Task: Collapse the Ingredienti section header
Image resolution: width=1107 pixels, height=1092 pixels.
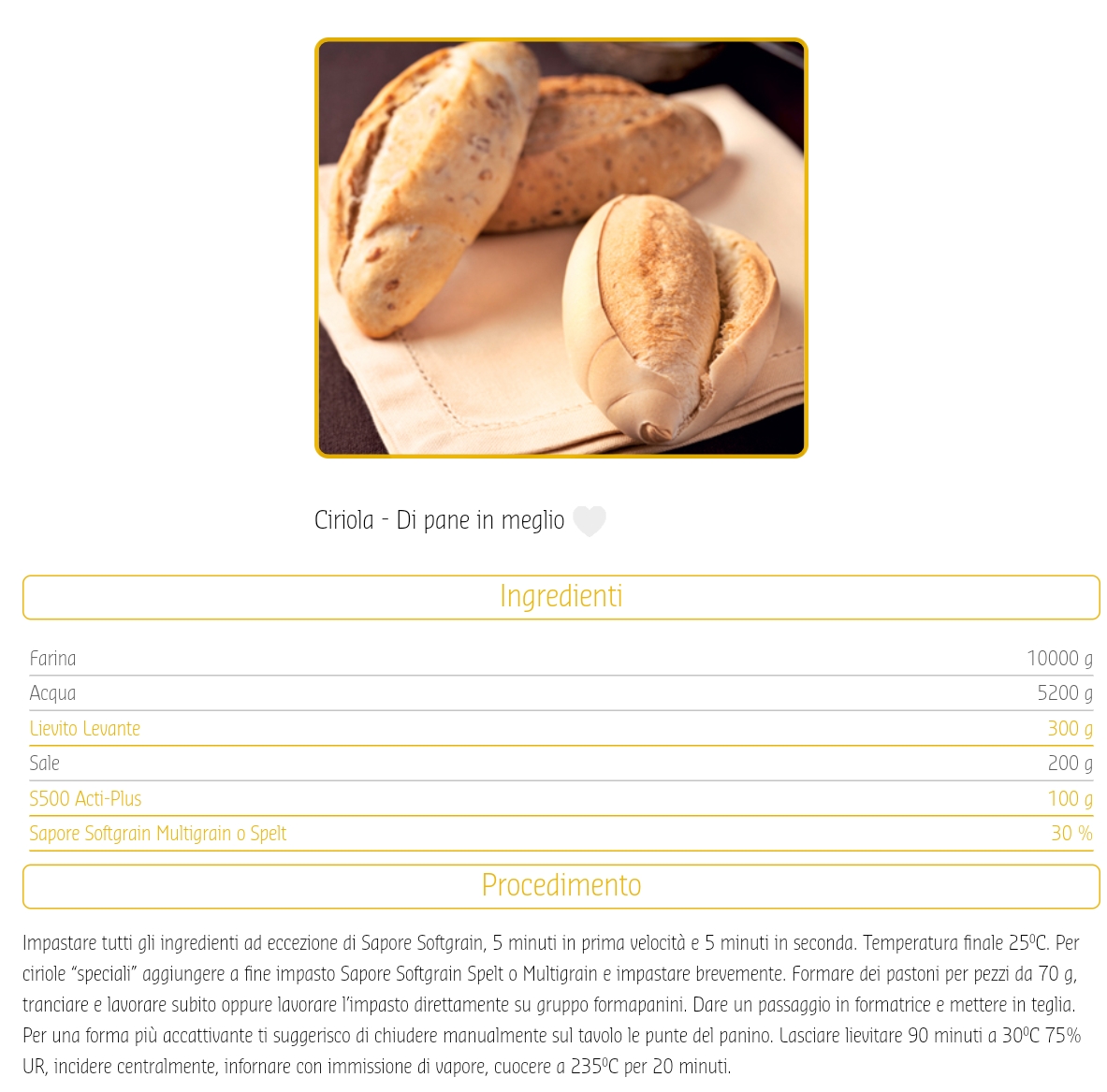Action: (x=561, y=597)
